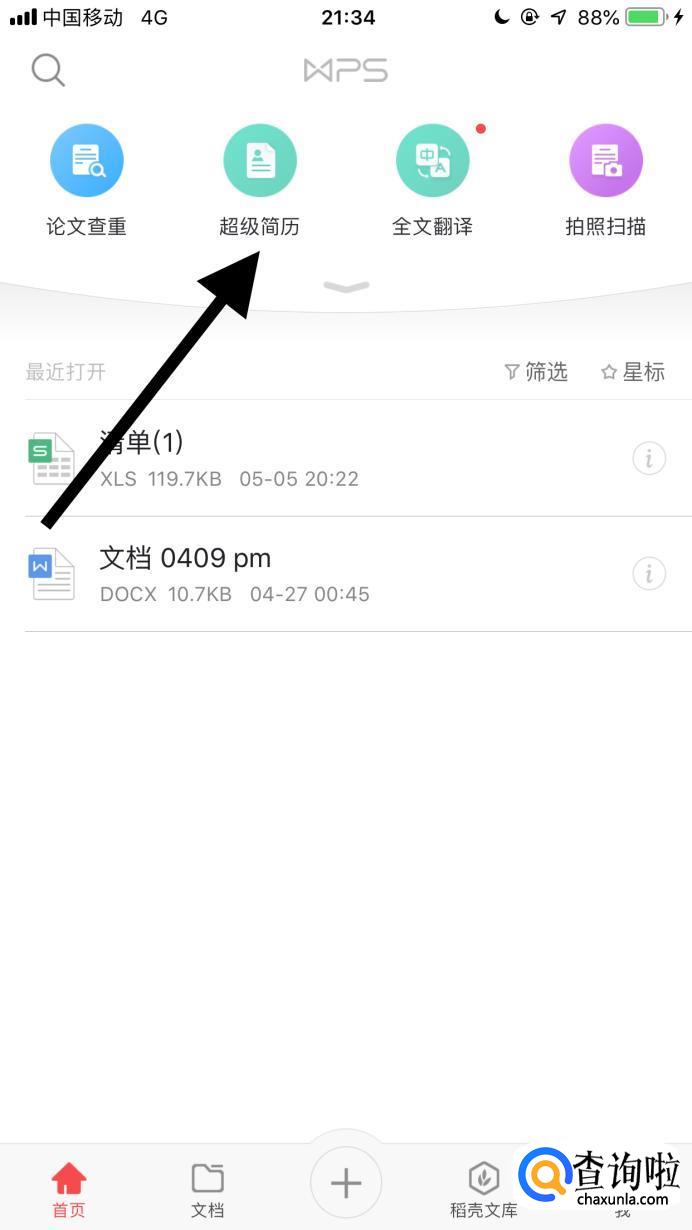Switch to 稻壳文库 tab
This screenshot has width=692, height=1230.
pos(484,1189)
